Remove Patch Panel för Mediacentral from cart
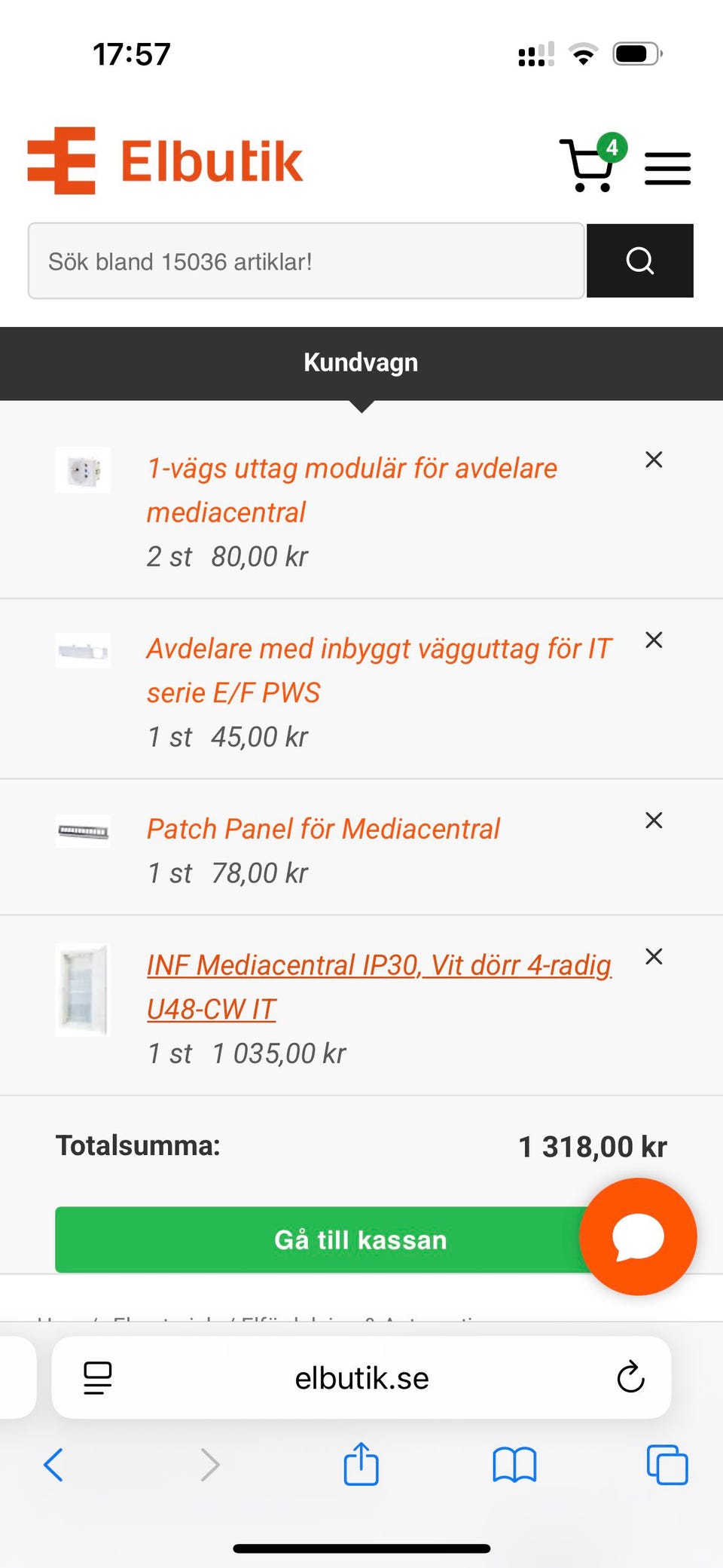Image resolution: width=723 pixels, height=1568 pixels. 654,820
